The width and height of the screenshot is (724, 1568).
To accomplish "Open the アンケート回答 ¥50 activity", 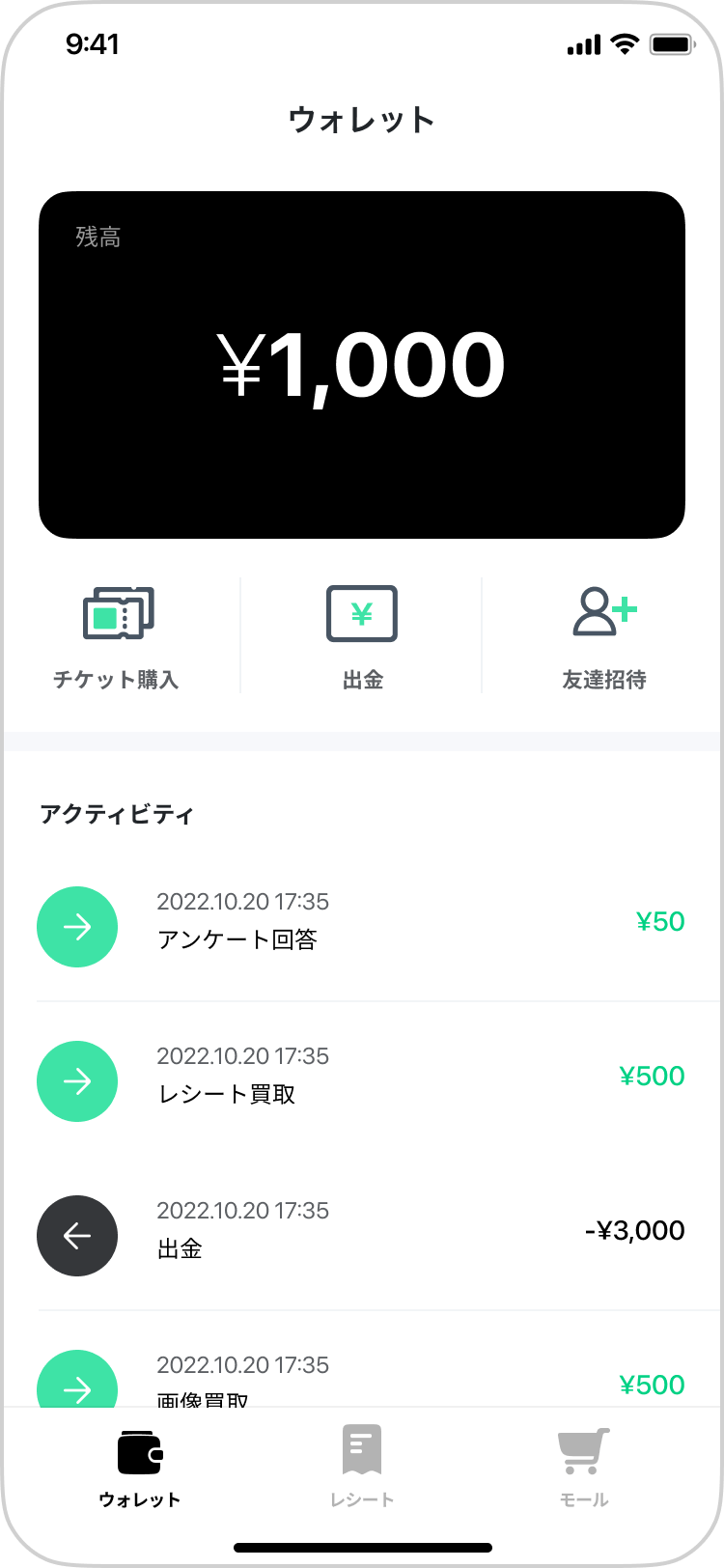I will tap(361, 925).
